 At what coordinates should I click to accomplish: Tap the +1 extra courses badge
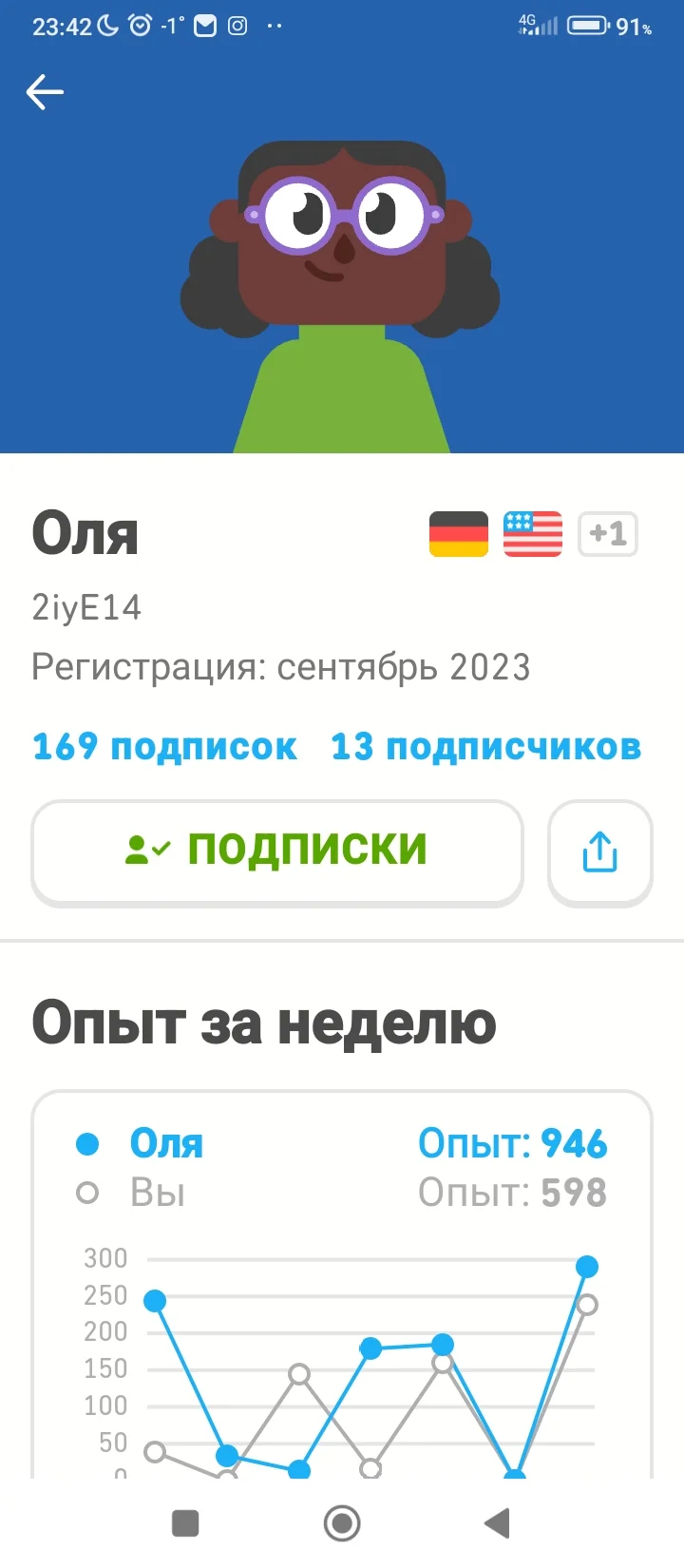pos(607,534)
